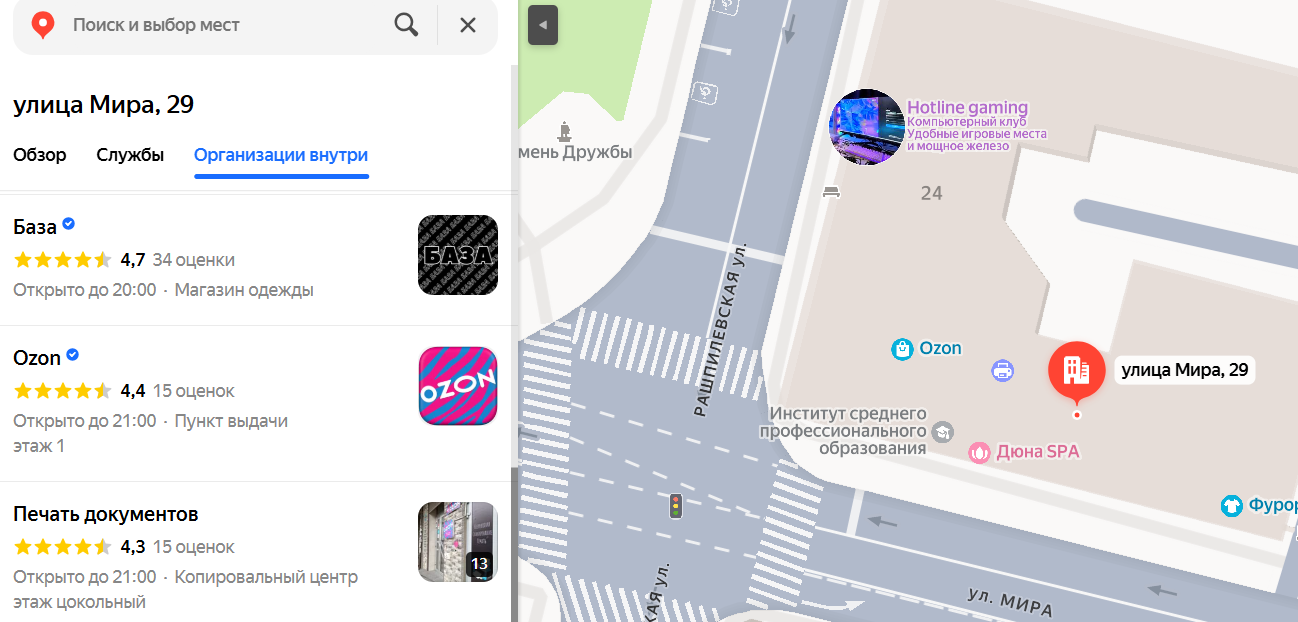Open the Ozon pickup point listing

37,357
